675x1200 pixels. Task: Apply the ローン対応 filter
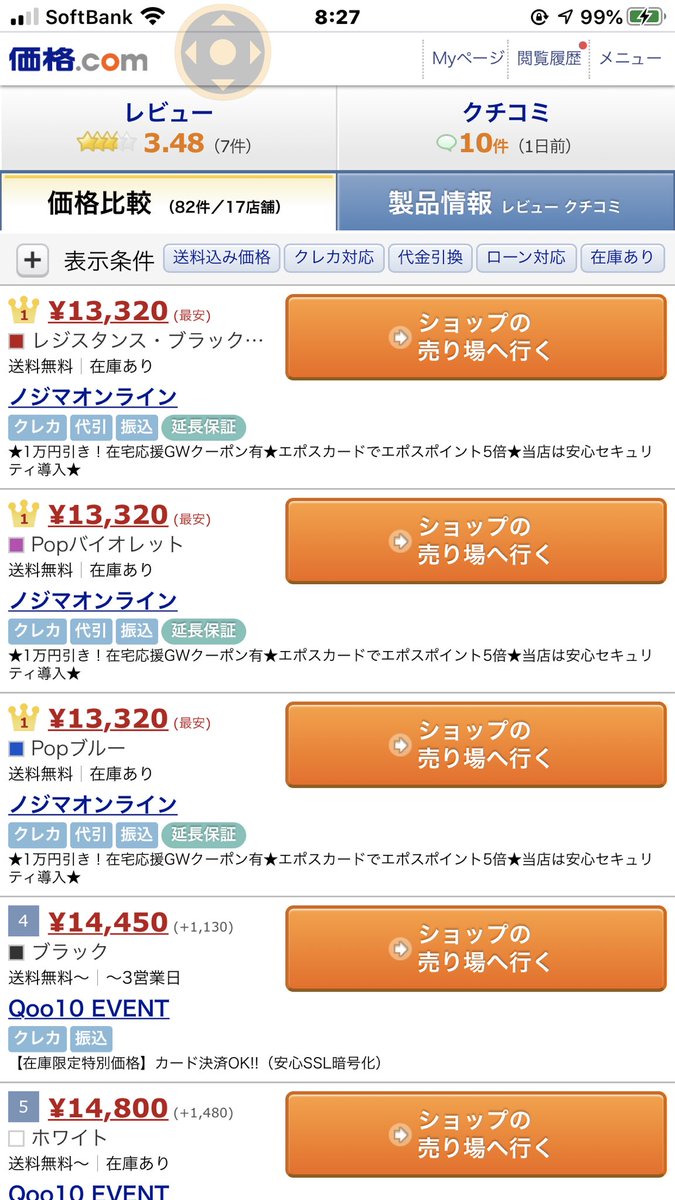pos(526,257)
